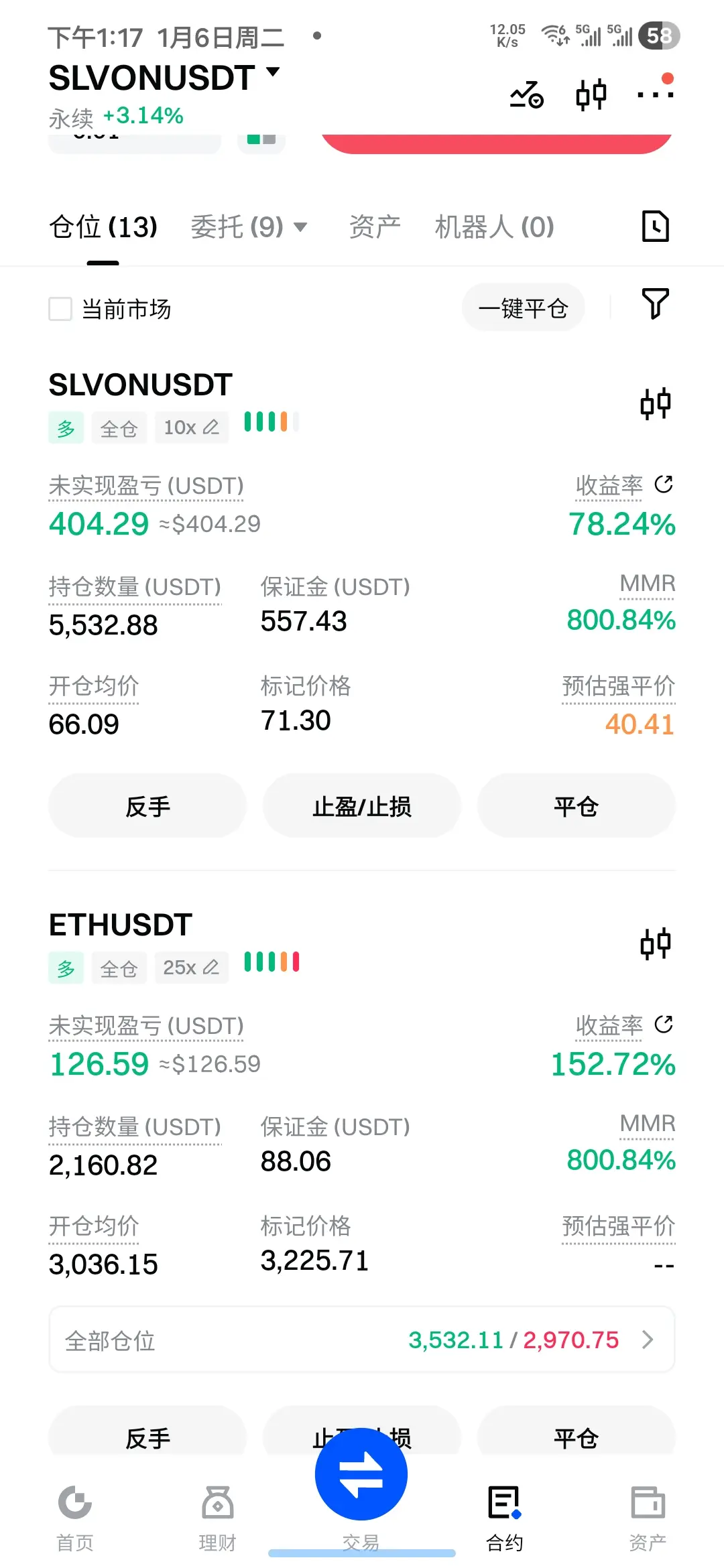Open the positions filter funnel icon
Viewport: 724px width, 1568px height.
(x=655, y=304)
